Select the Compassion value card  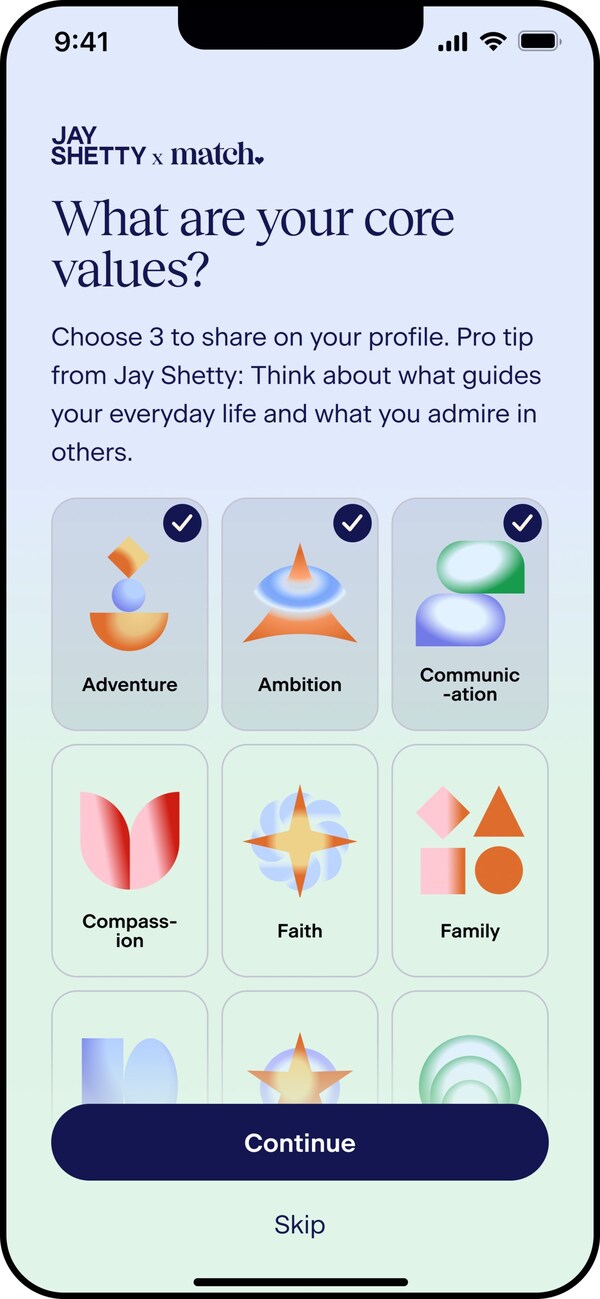pyautogui.click(x=130, y=860)
